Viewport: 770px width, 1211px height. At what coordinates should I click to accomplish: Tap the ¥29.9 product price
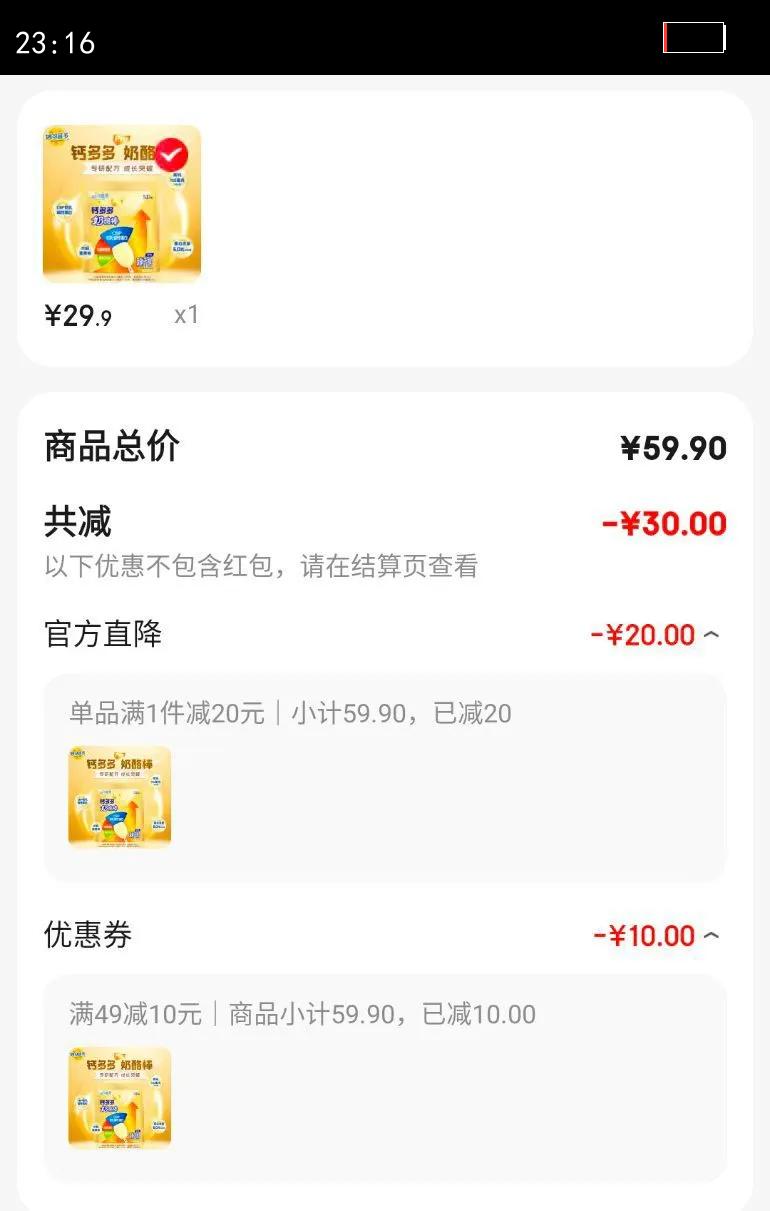point(77,314)
